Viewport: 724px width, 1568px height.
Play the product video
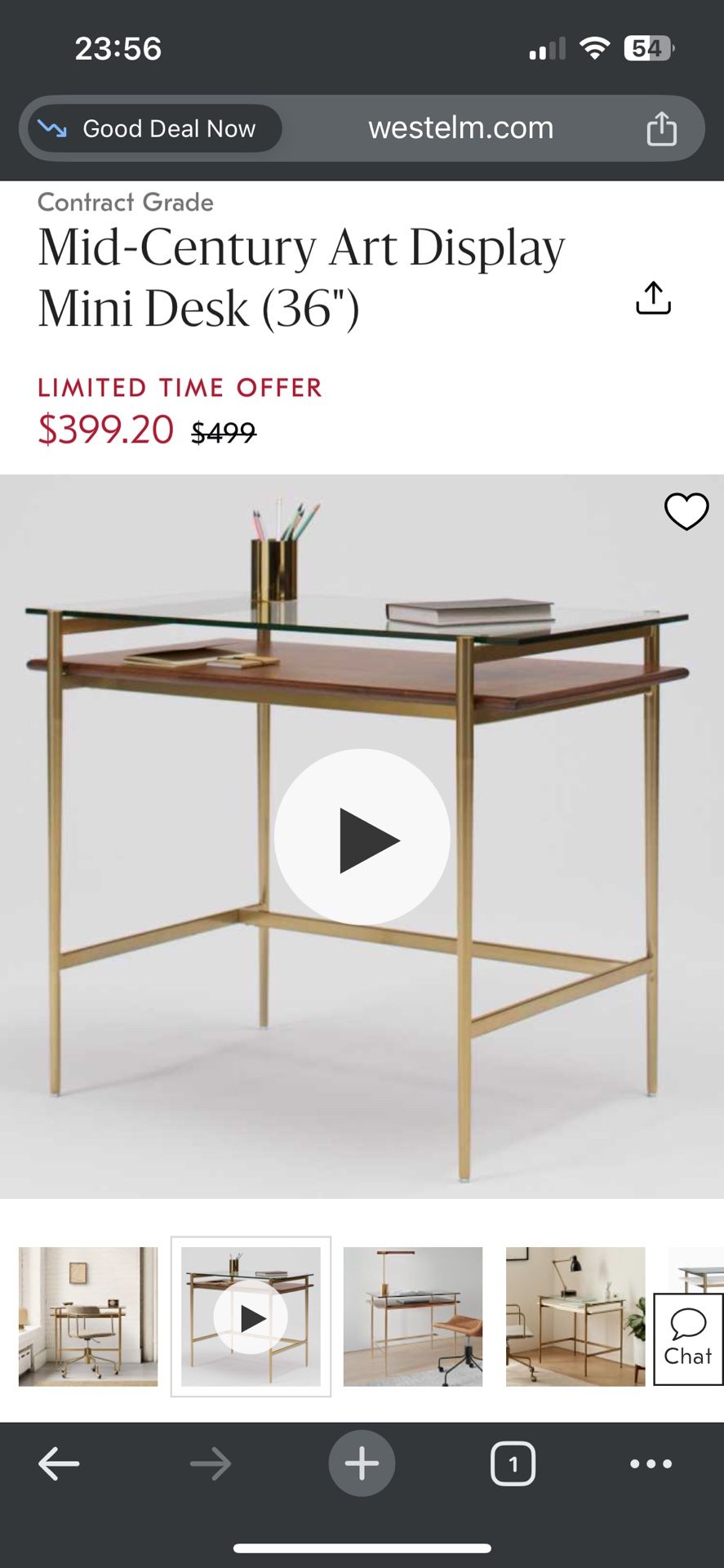tap(362, 837)
